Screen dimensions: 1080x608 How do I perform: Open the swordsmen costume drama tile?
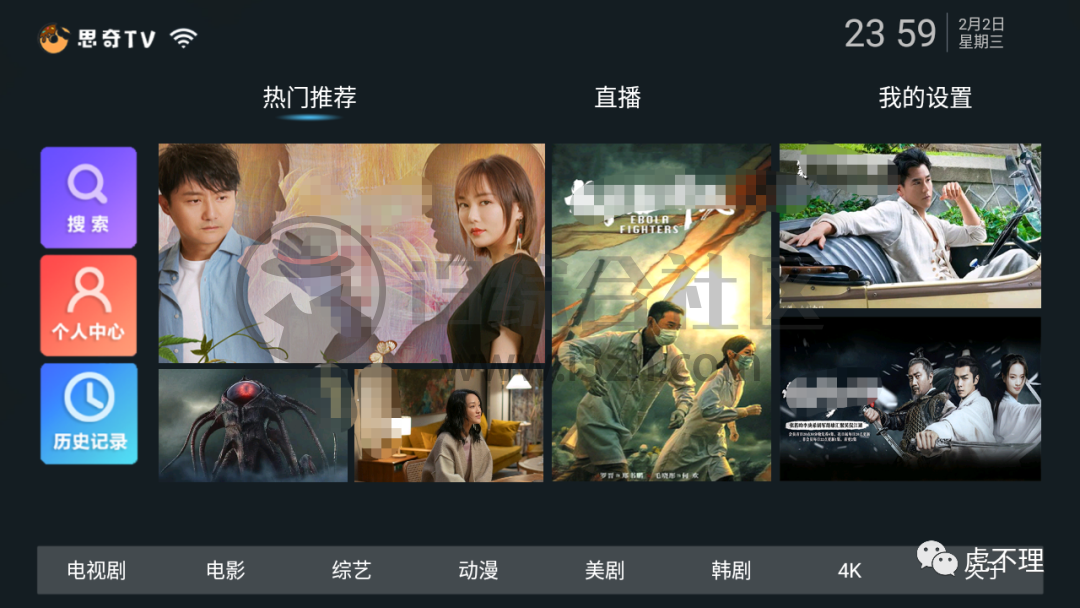click(x=910, y=398)
